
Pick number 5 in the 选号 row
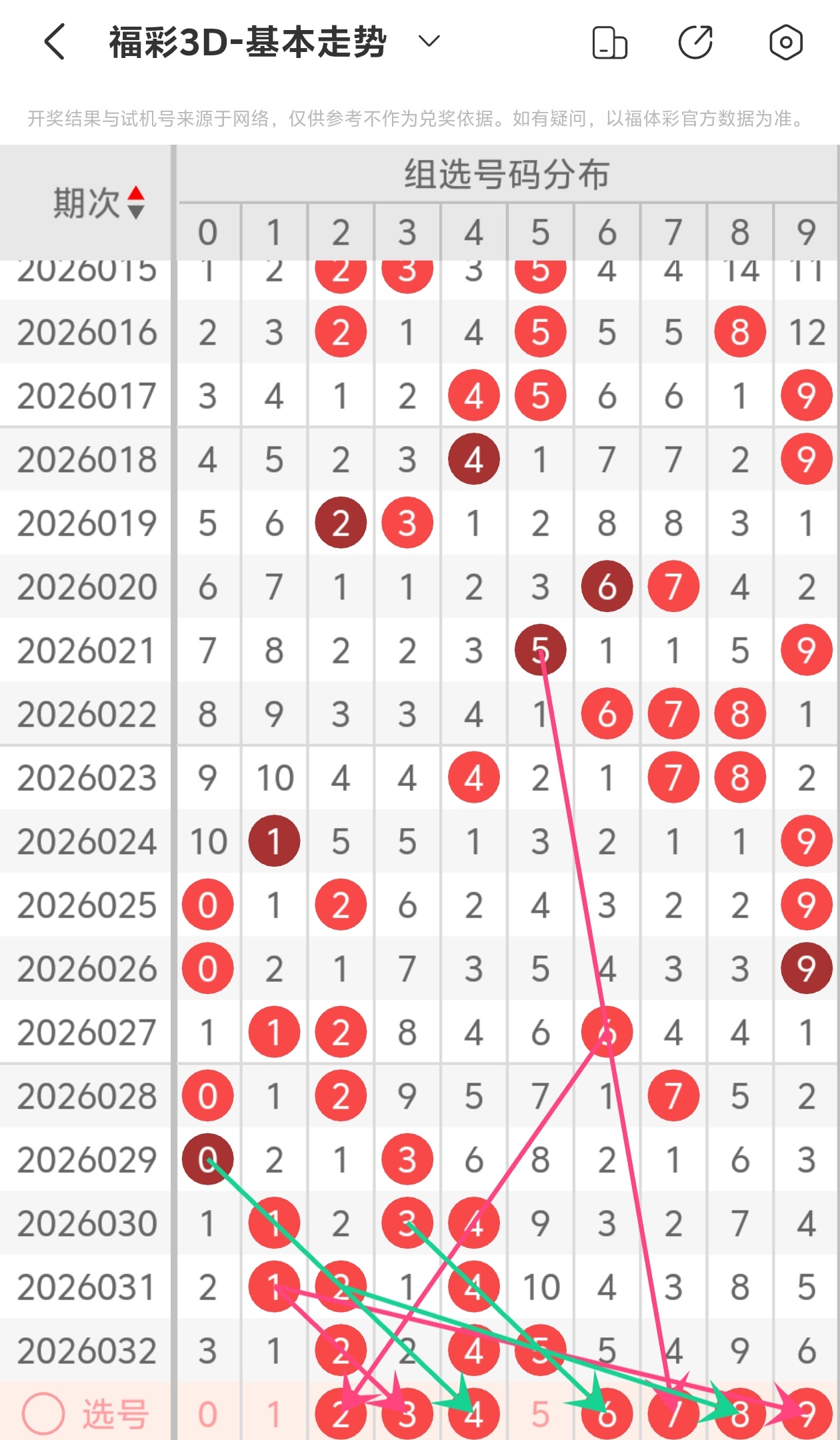pyautogui.click(x=541, y=1414)
